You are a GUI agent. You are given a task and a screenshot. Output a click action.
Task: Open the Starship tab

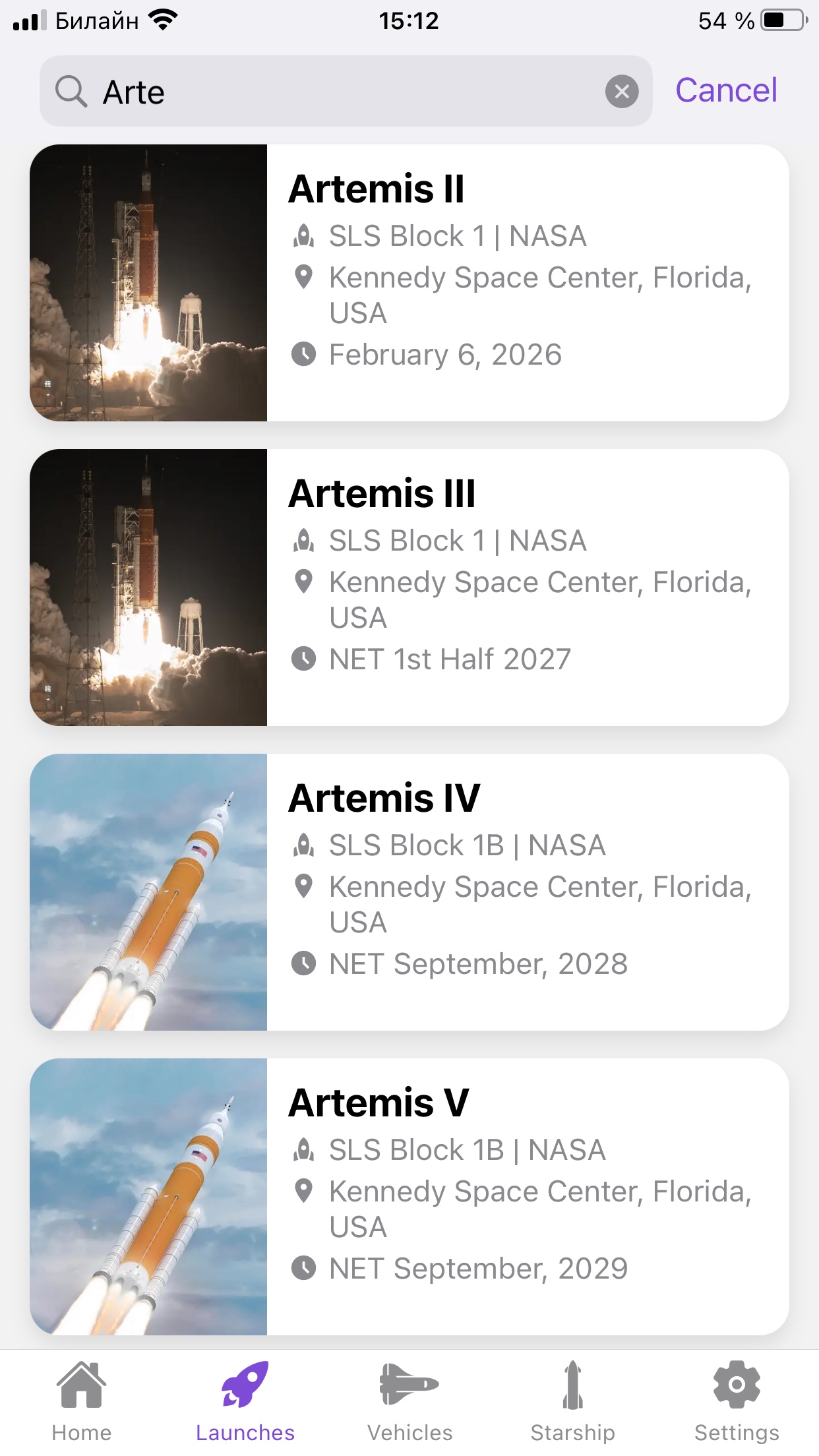point(572,1401)
